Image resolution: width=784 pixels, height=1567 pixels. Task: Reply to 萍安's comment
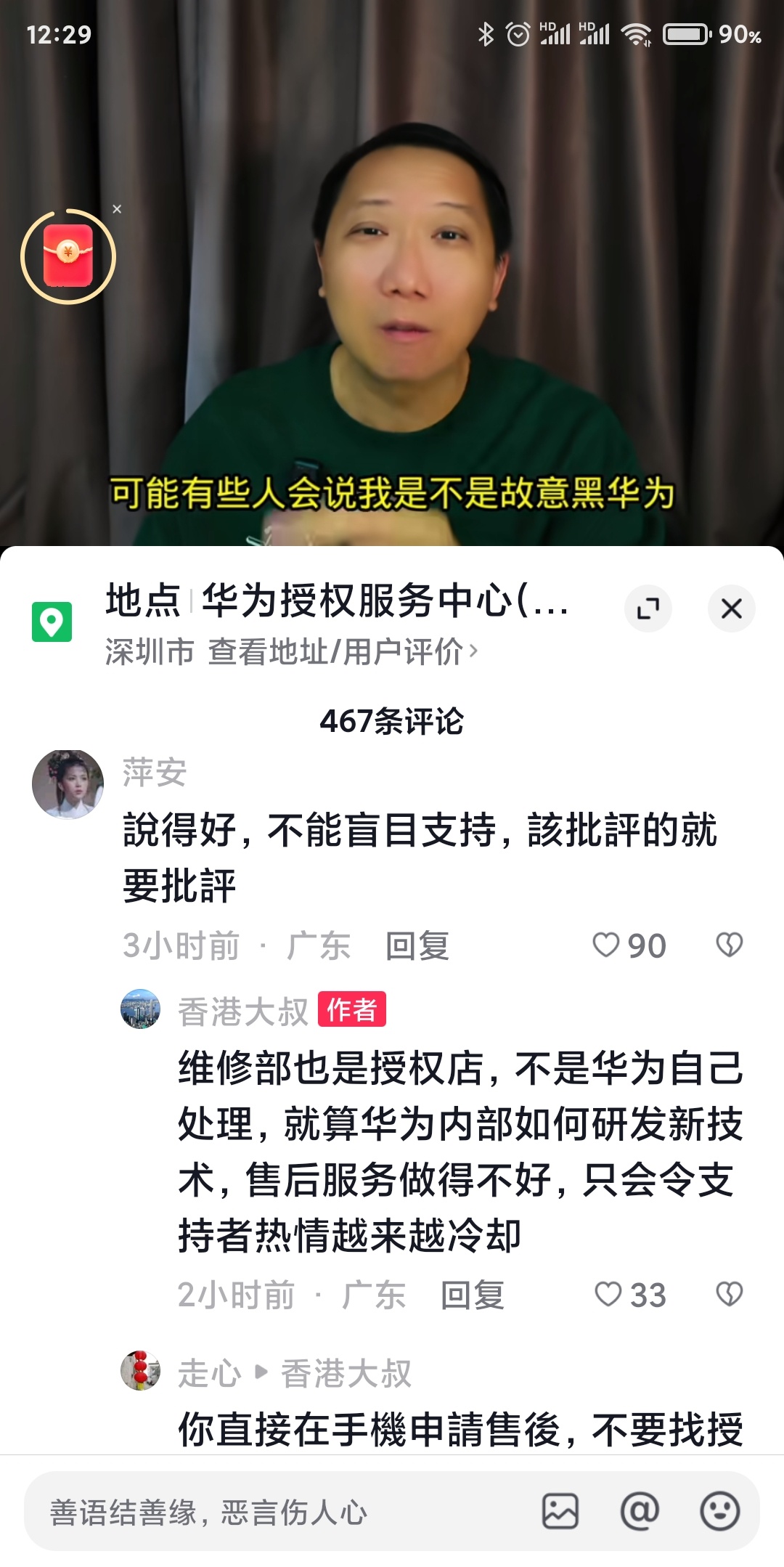[417, 945]
